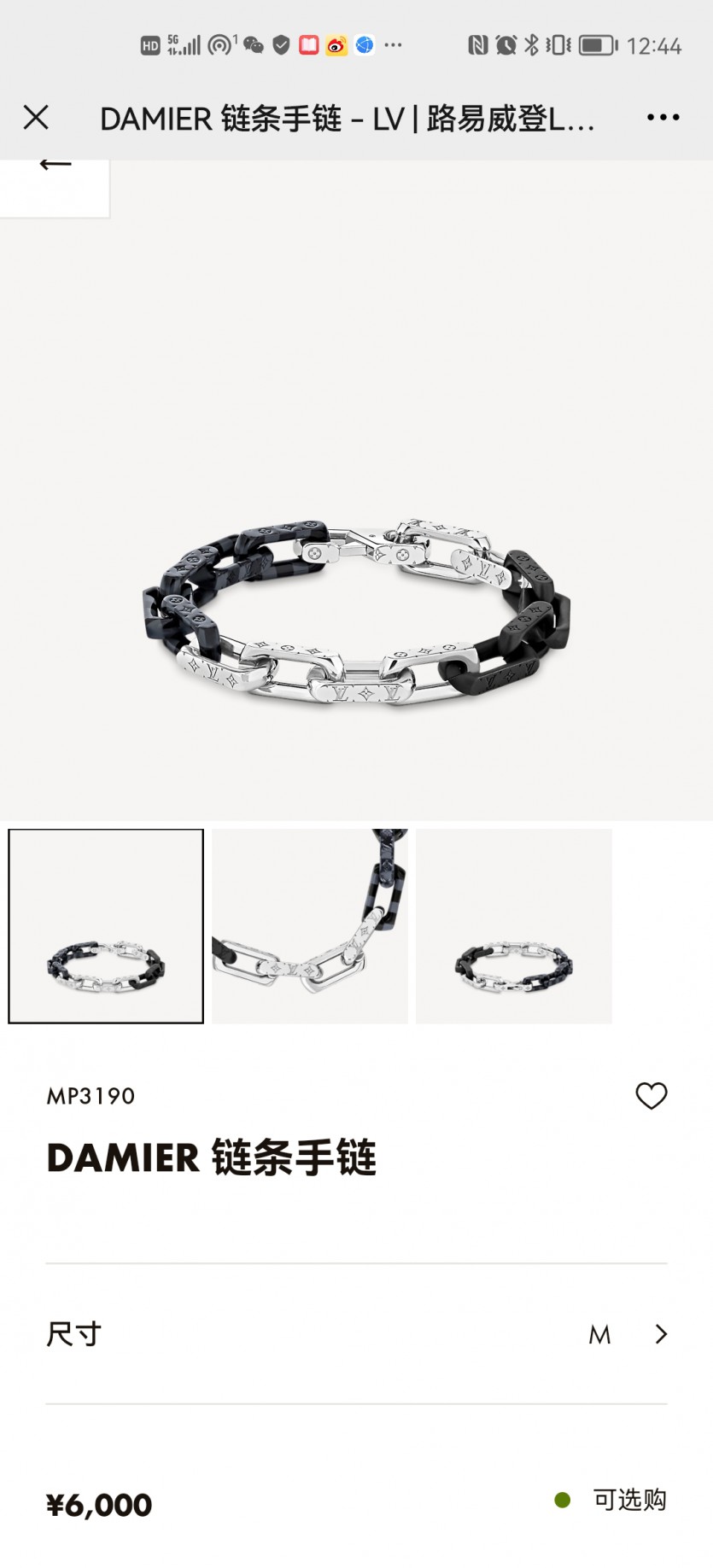View the close-up chain detail thumbnail
This screenshot has width=713, height=1568.
pyautogui.click(x=309, y=926)
